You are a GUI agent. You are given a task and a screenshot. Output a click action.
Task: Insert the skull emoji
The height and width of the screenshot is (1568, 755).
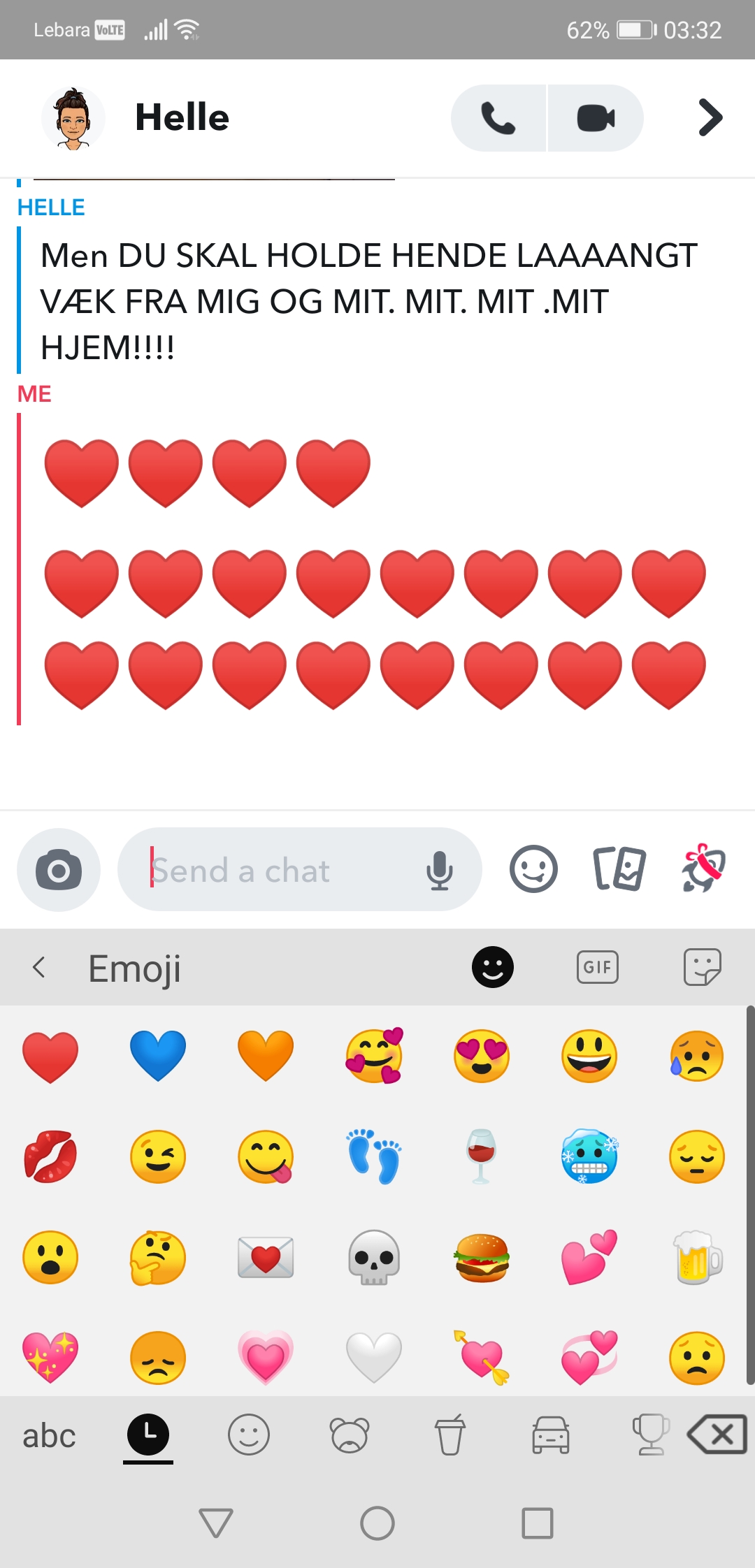coord(374,1258)
